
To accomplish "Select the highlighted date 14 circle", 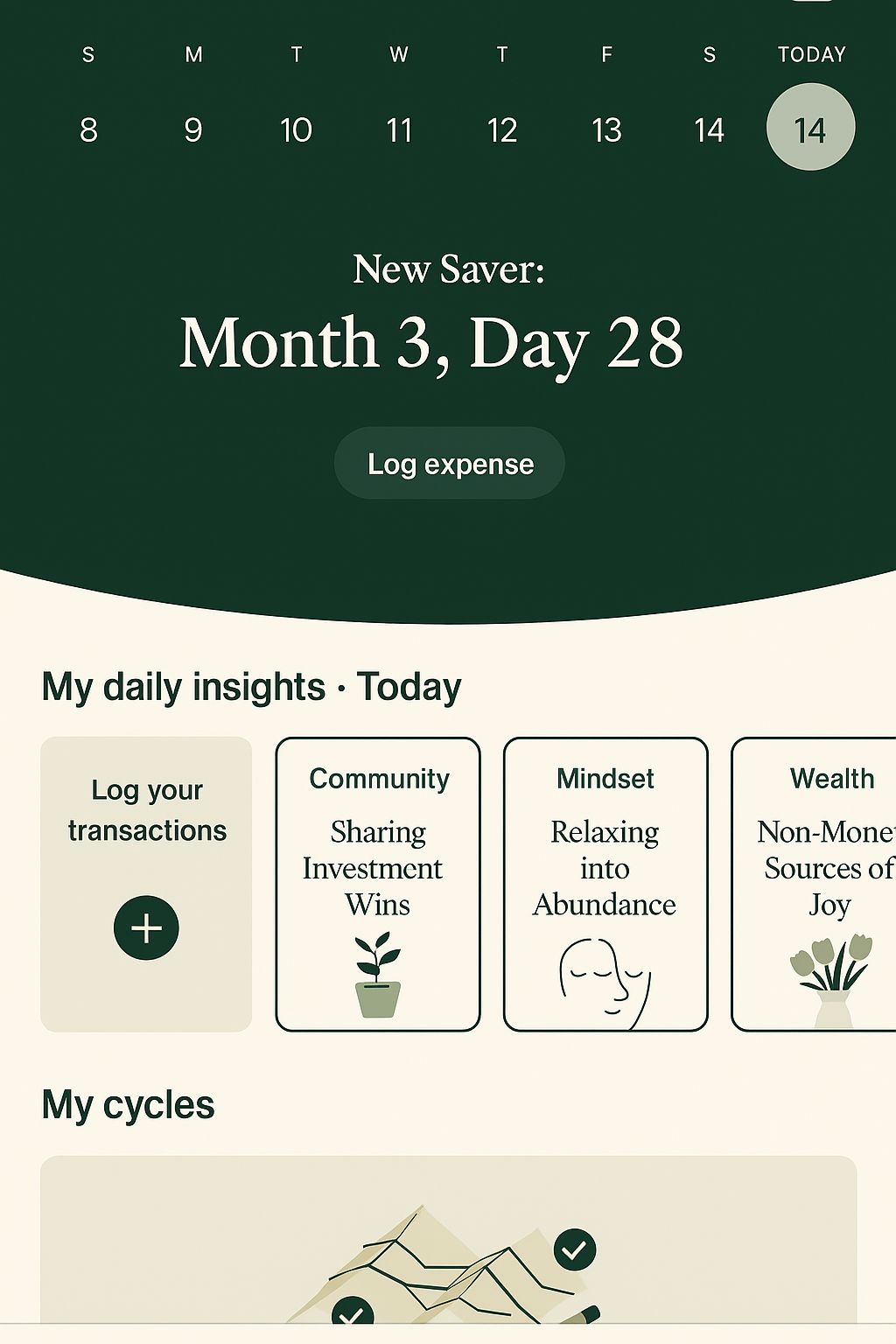I will click(x=809, y=126).
